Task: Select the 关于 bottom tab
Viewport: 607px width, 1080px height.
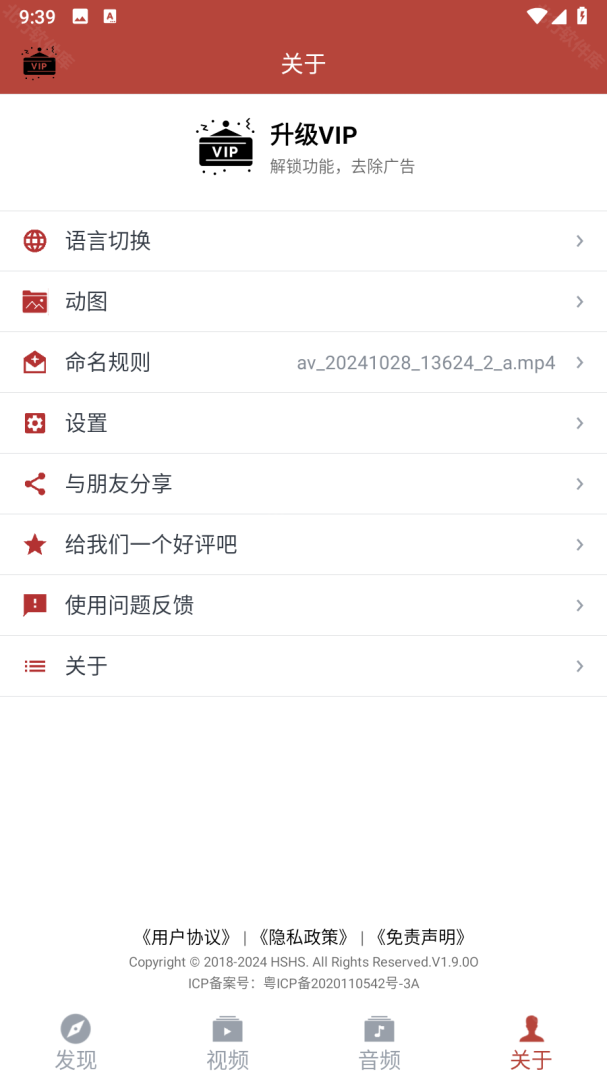Action: (x=531, y=1043)
